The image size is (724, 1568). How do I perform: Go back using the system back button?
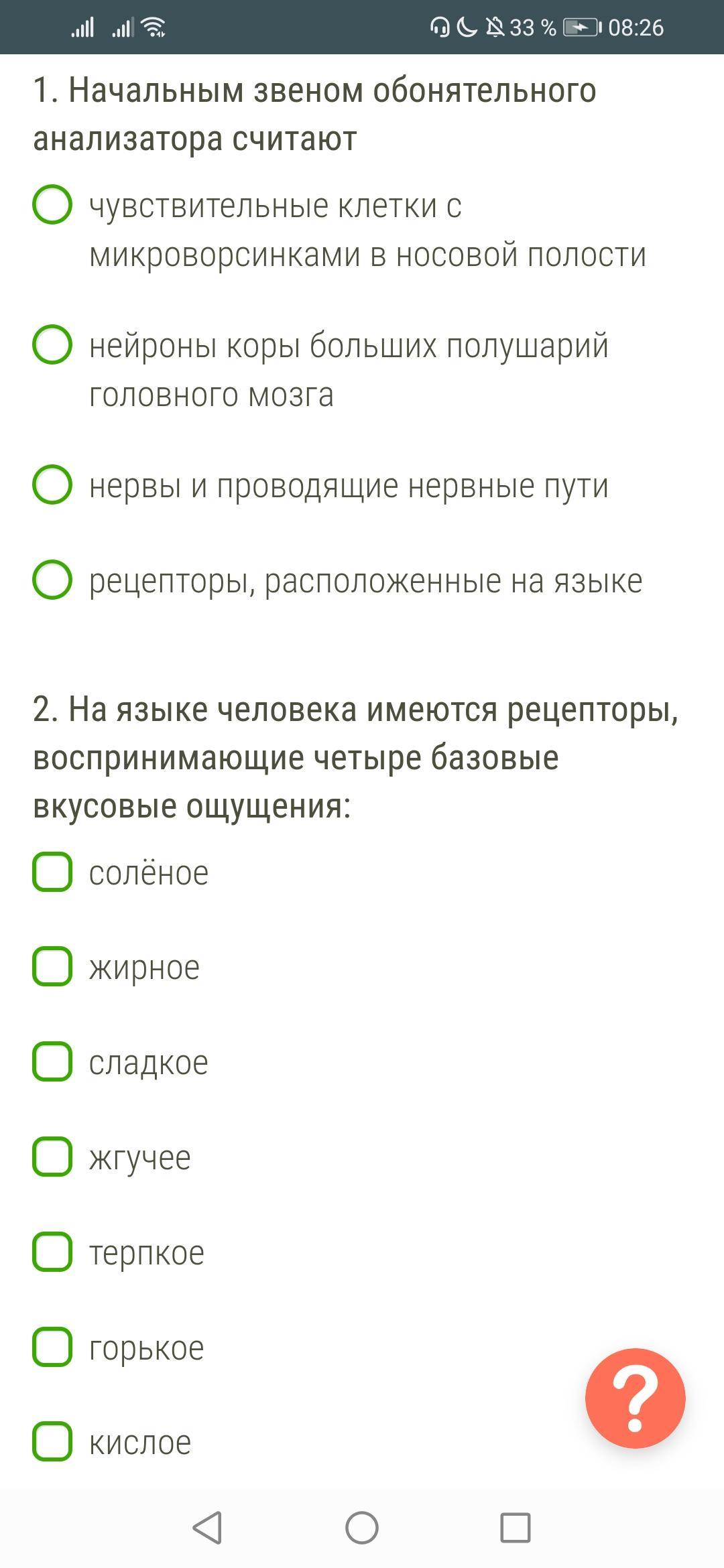point(207,1528)
